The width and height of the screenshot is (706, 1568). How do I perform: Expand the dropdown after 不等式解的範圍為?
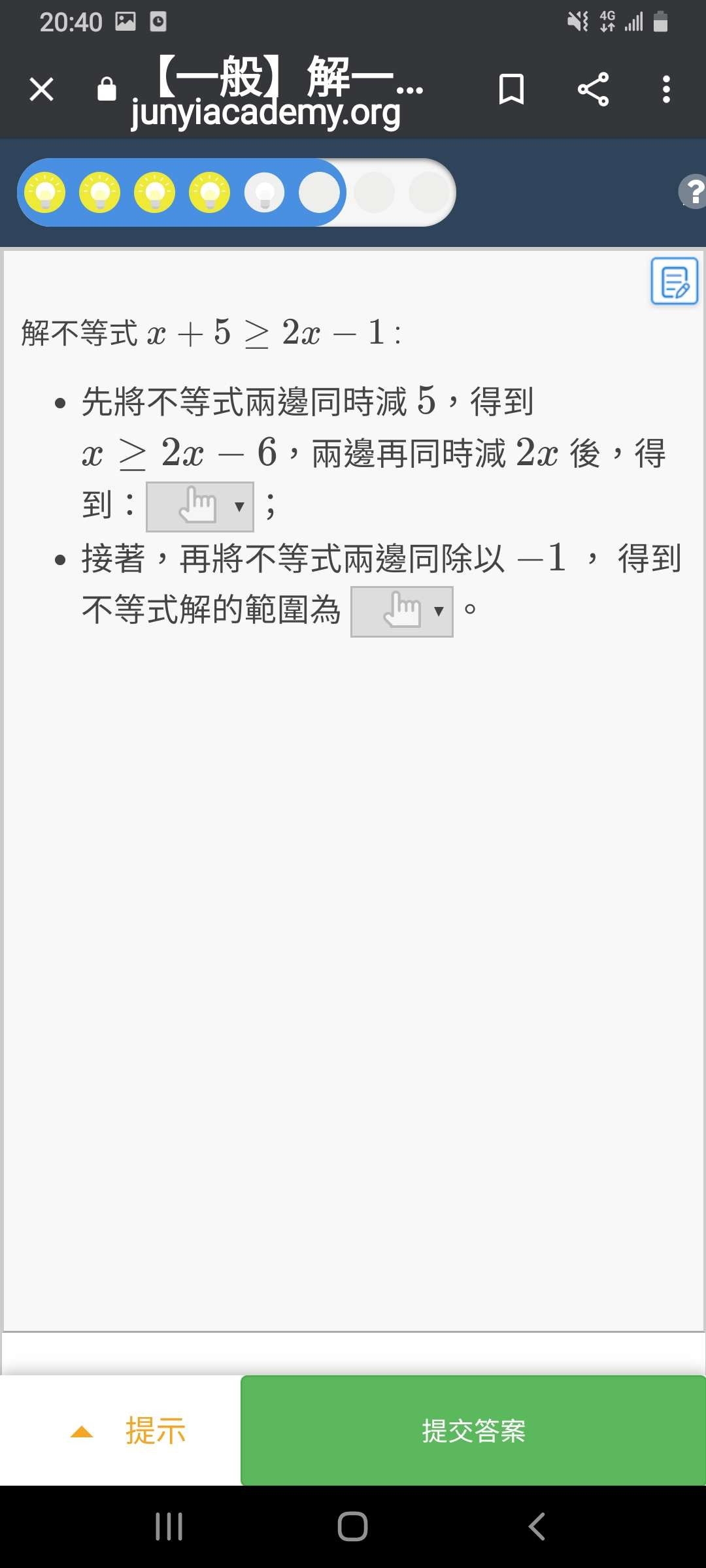[402, 612]
